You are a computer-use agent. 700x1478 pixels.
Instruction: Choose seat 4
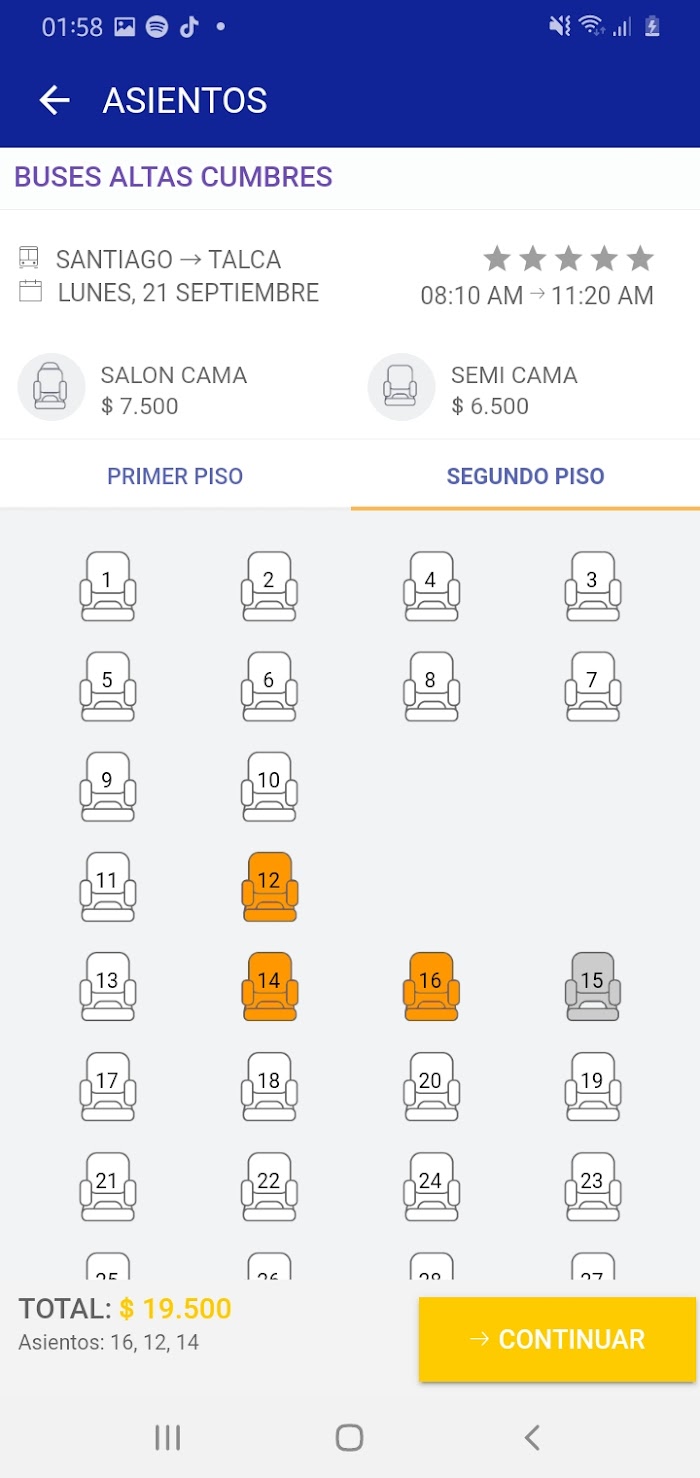[x=431, y=586]
